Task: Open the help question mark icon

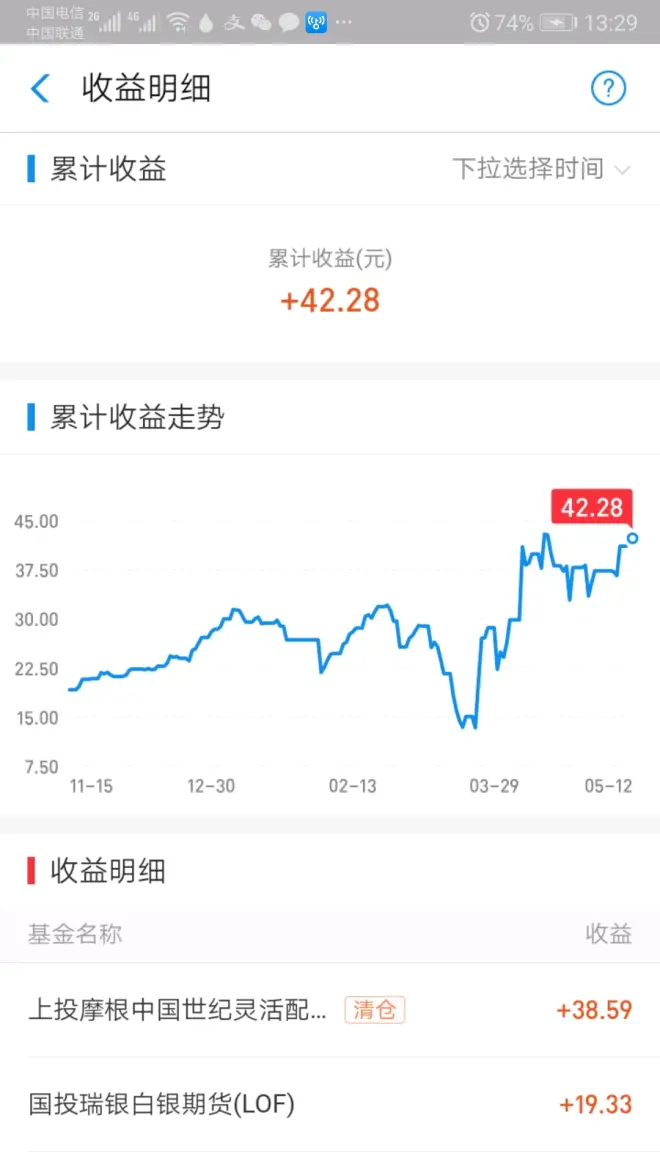Action: coord(608,89)
